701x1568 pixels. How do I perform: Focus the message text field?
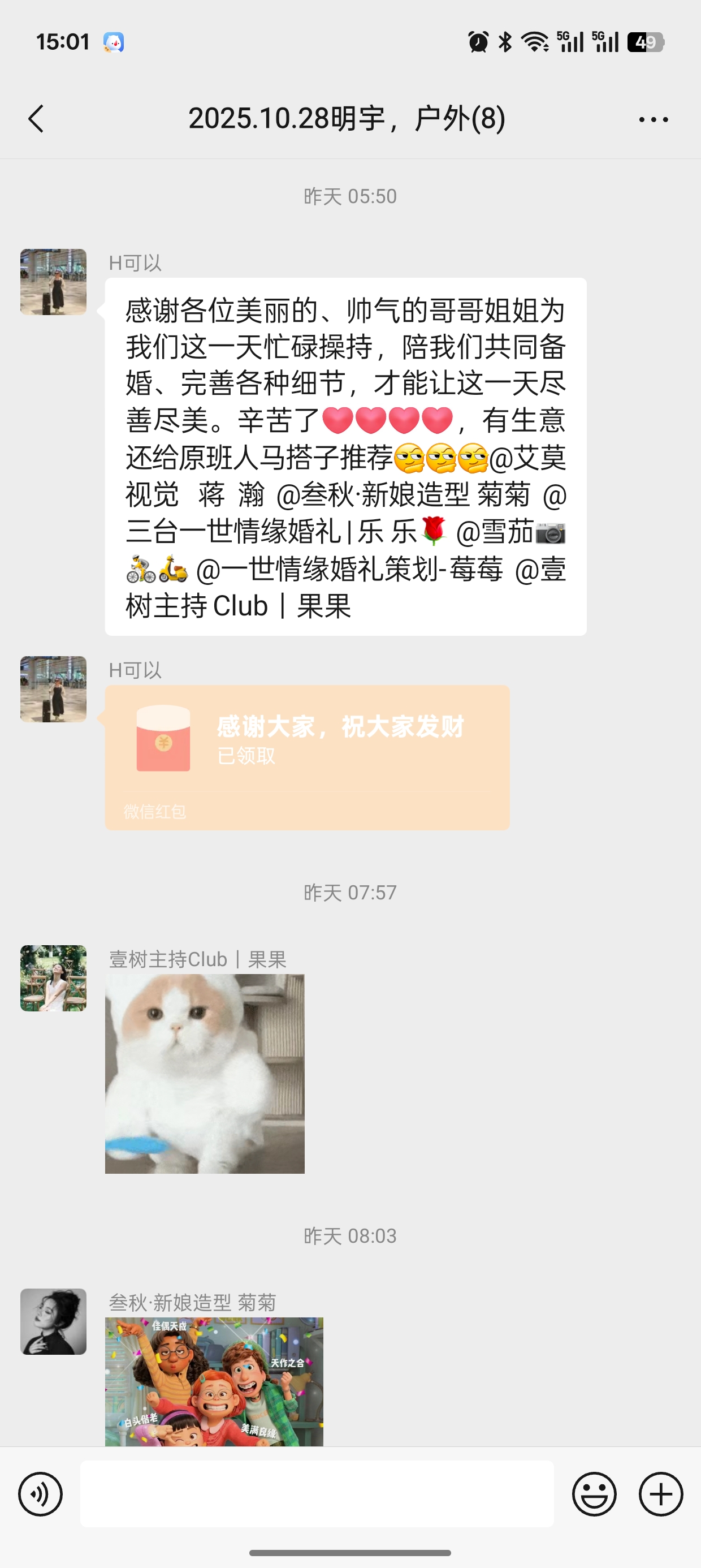pos(317,1494)
